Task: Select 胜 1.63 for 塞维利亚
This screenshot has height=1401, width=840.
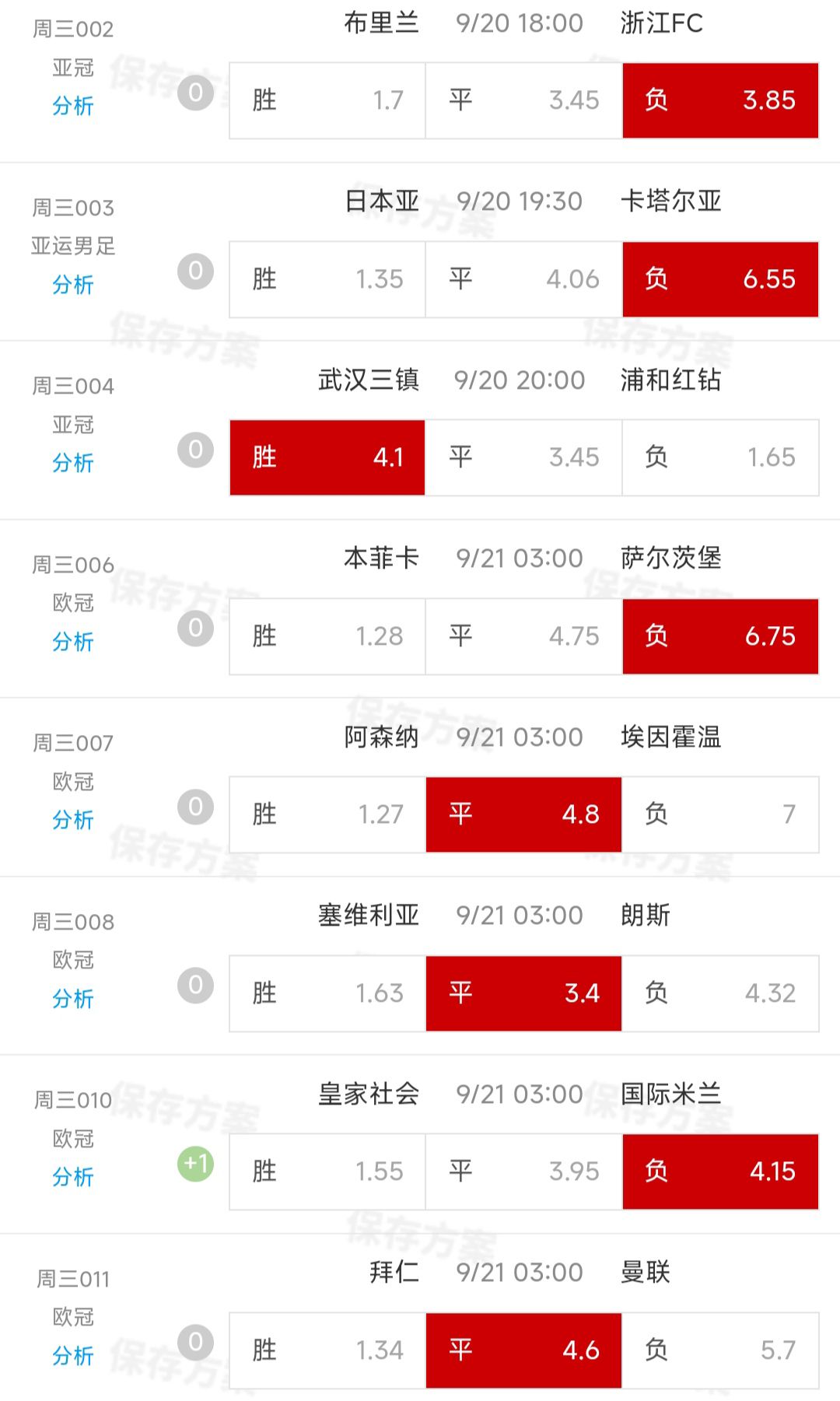Action: [327, 993]
